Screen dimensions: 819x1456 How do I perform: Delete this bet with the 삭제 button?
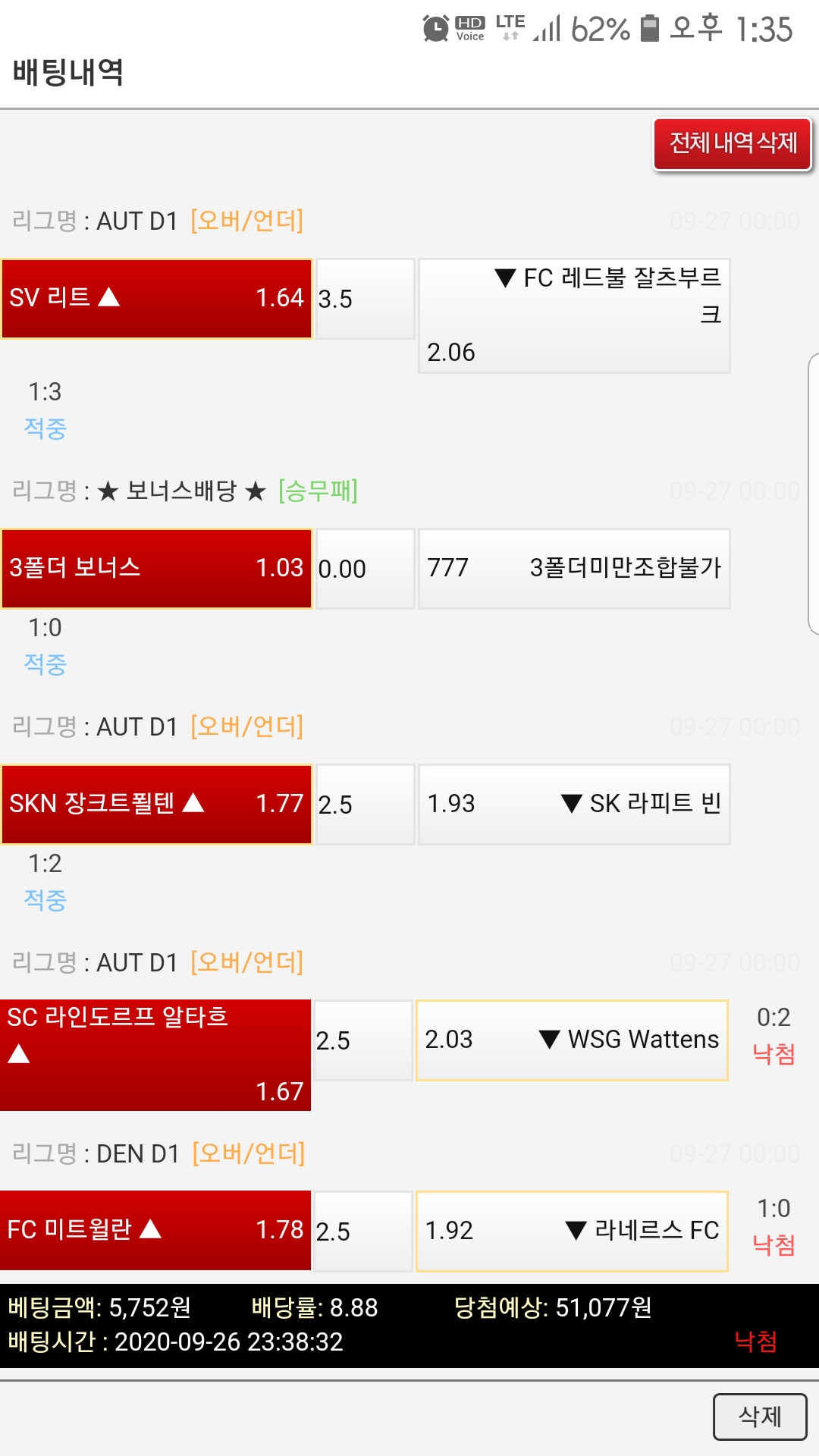pyautogui.click(x=759, y=1416)
